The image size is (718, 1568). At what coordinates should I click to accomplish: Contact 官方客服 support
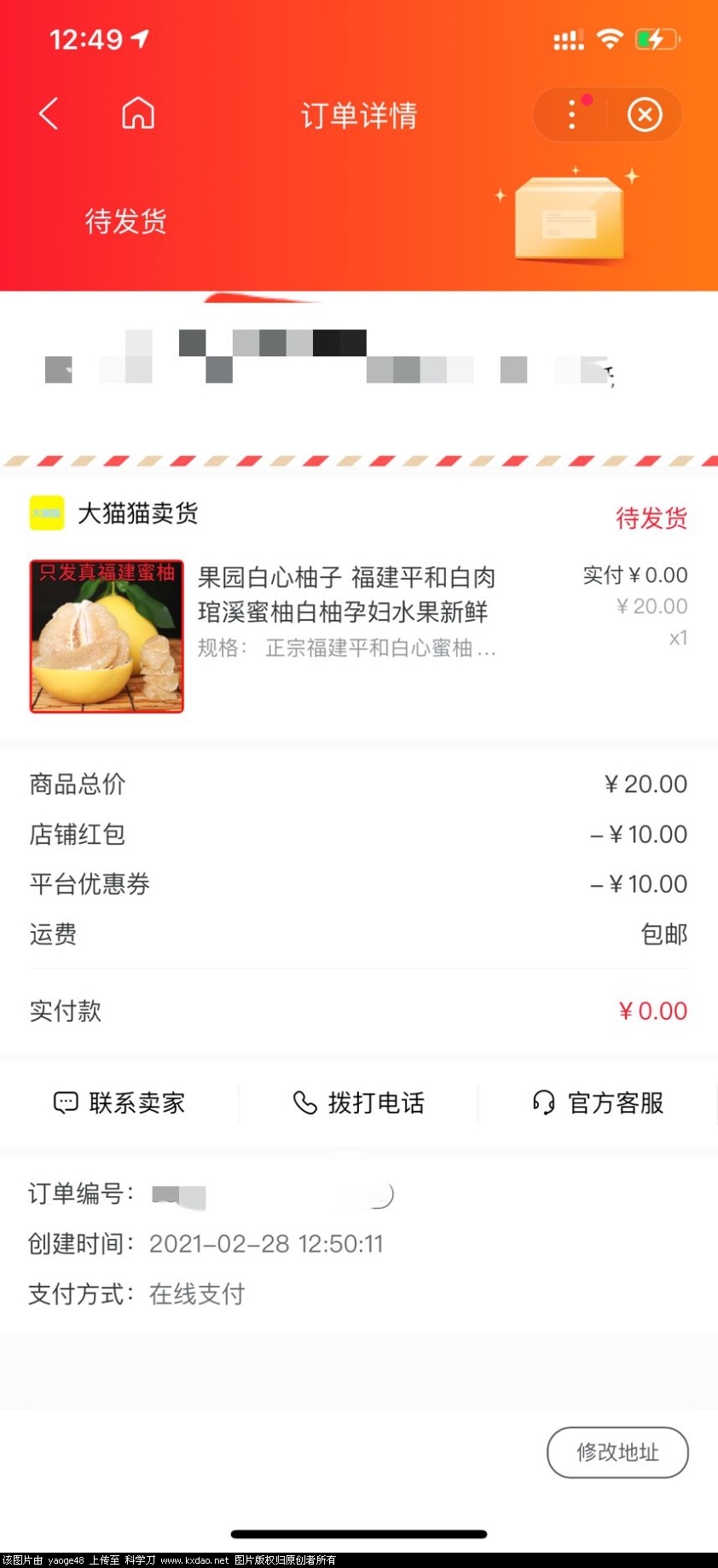pyautogui.click(x=598, y=1102)
